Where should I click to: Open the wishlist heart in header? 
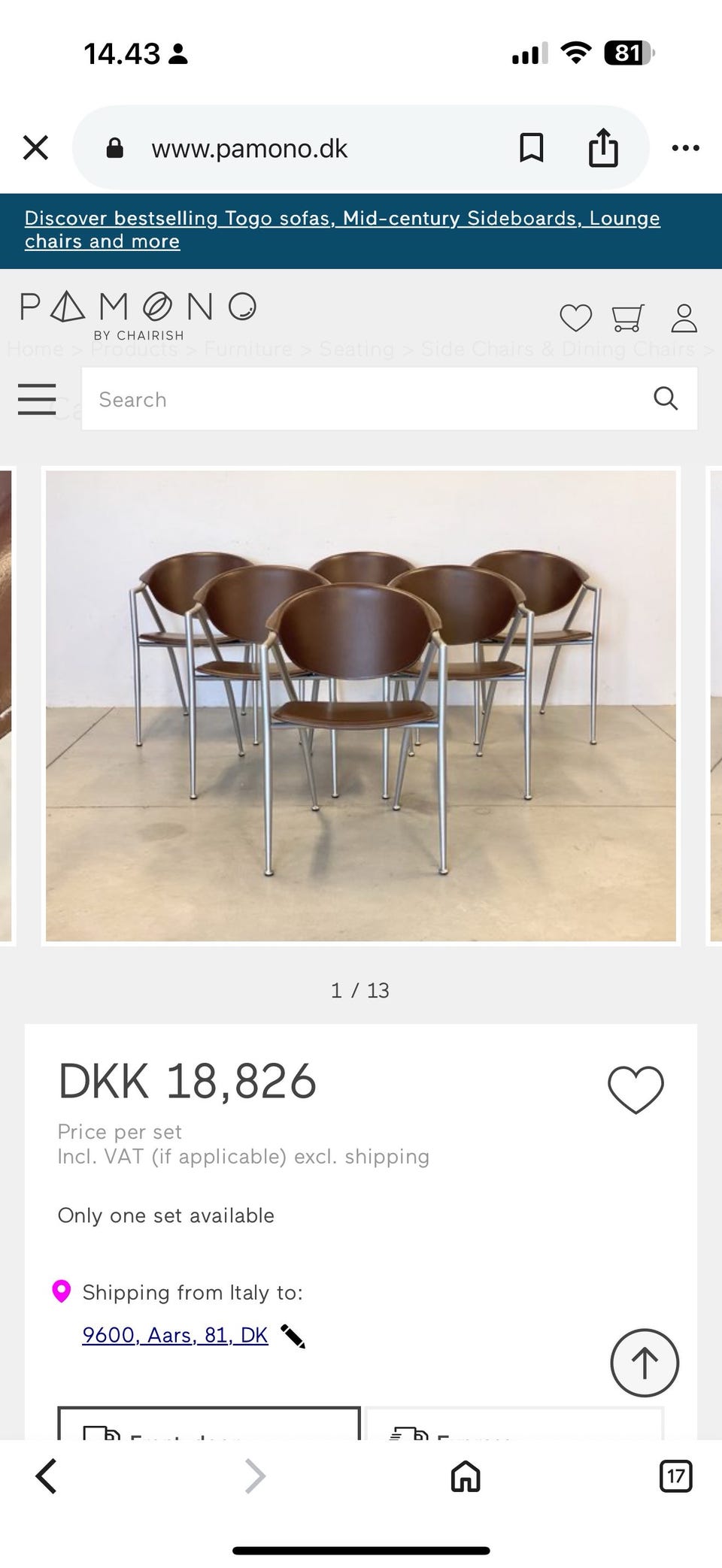(x=576, y=318)
